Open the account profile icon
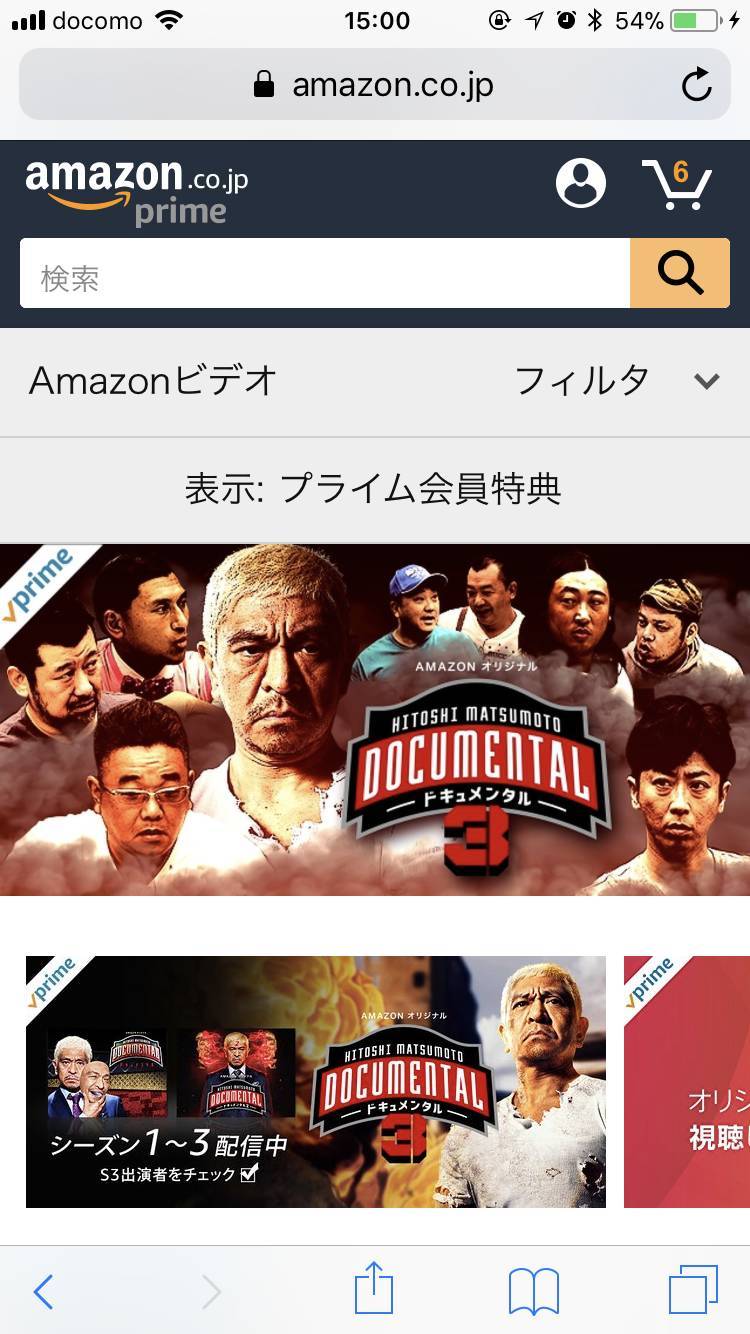Screen dimensions: 750x1334 581,183
